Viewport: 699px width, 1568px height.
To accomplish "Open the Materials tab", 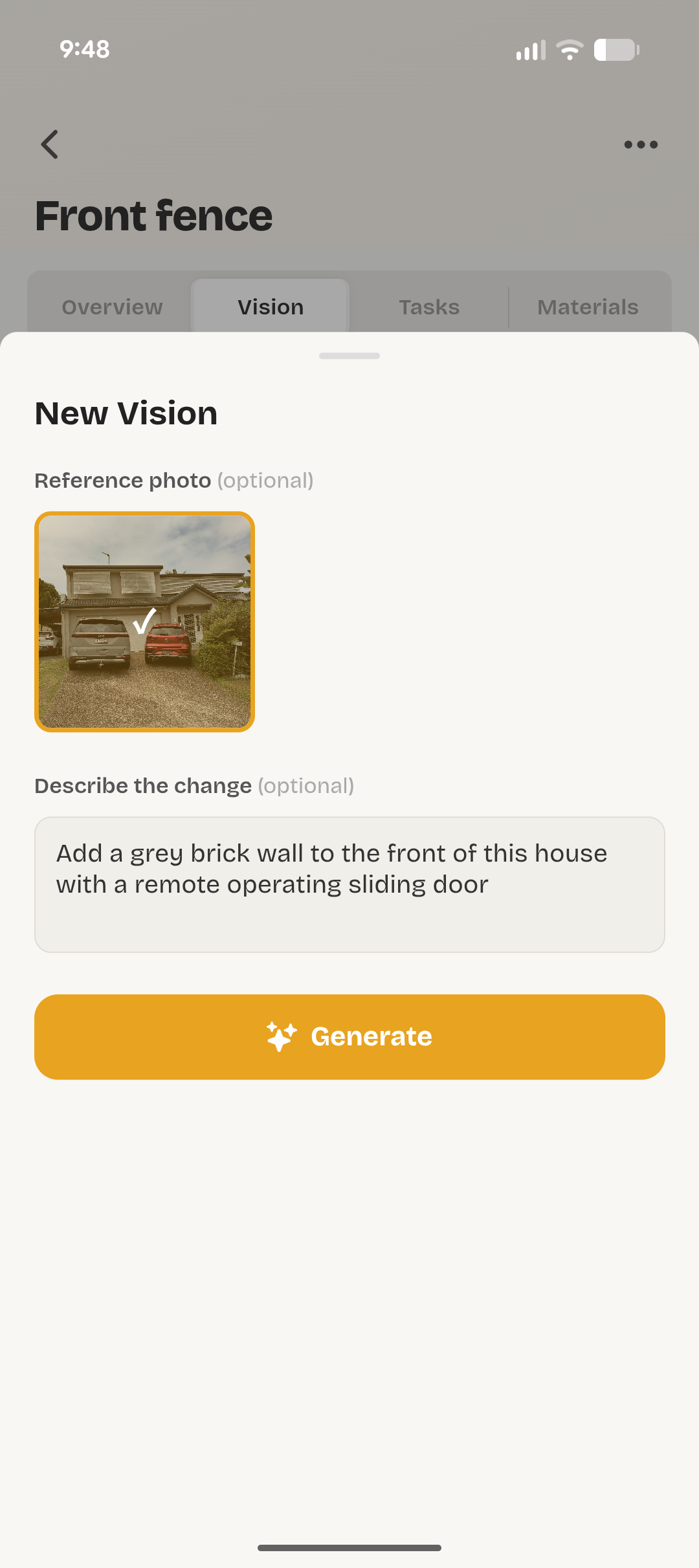I will tap(588, 307).
